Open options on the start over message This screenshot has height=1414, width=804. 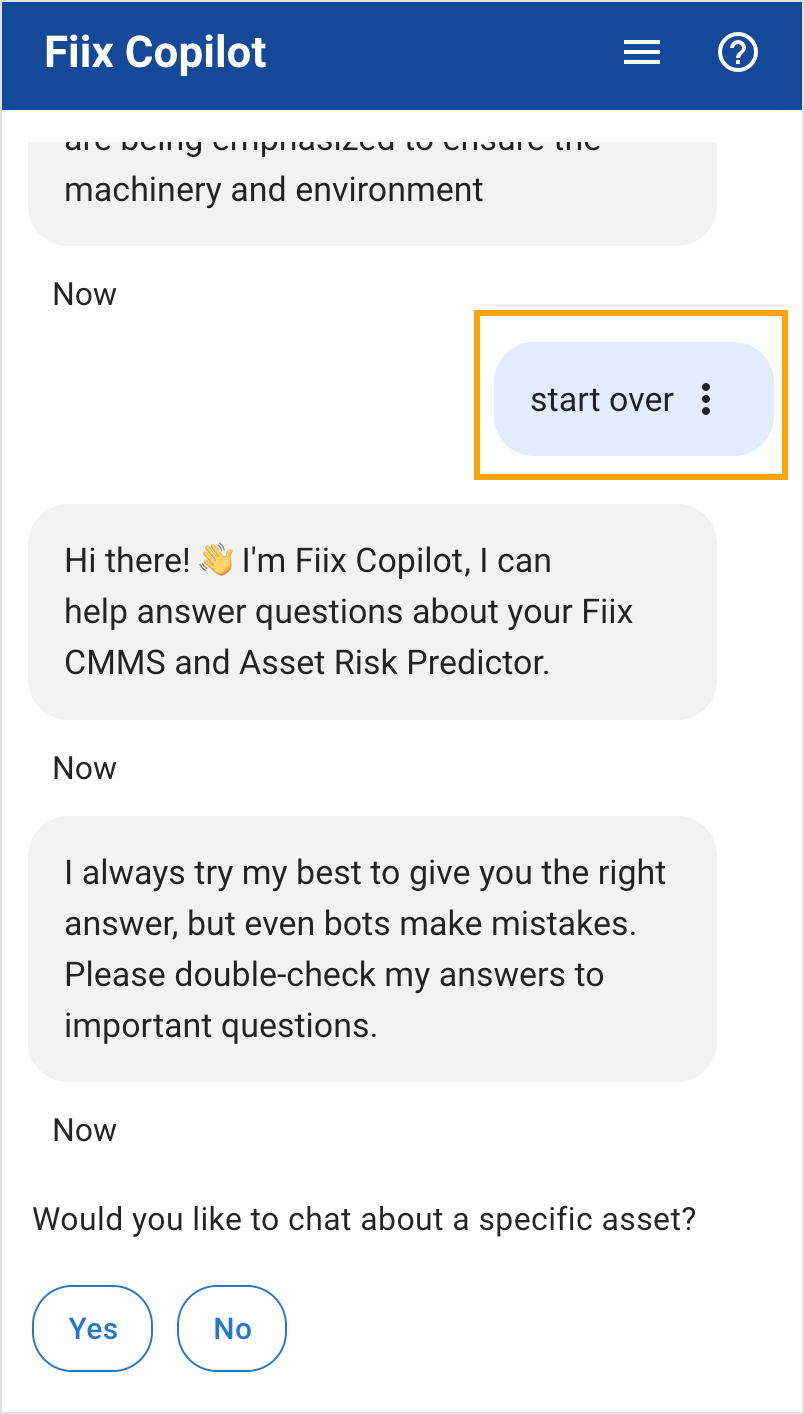[x=706, y=399]
